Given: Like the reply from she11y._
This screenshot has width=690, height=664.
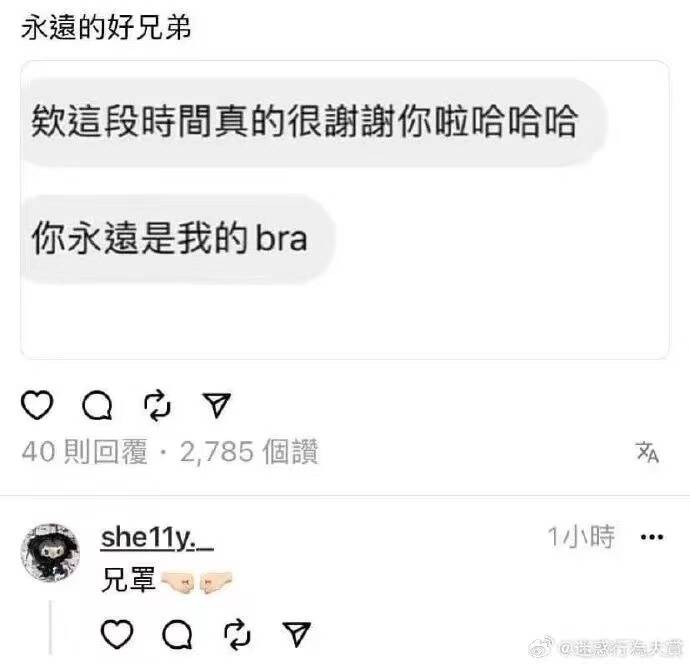Looking at the screenshot, I should (118, 633).
